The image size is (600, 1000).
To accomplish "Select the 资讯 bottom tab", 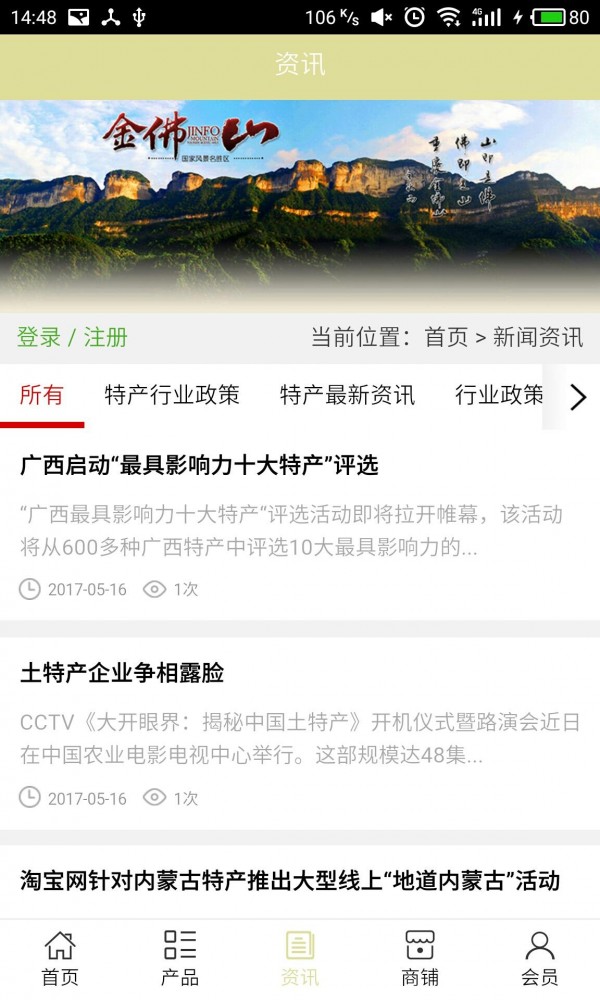I will [x=300, y=959].
